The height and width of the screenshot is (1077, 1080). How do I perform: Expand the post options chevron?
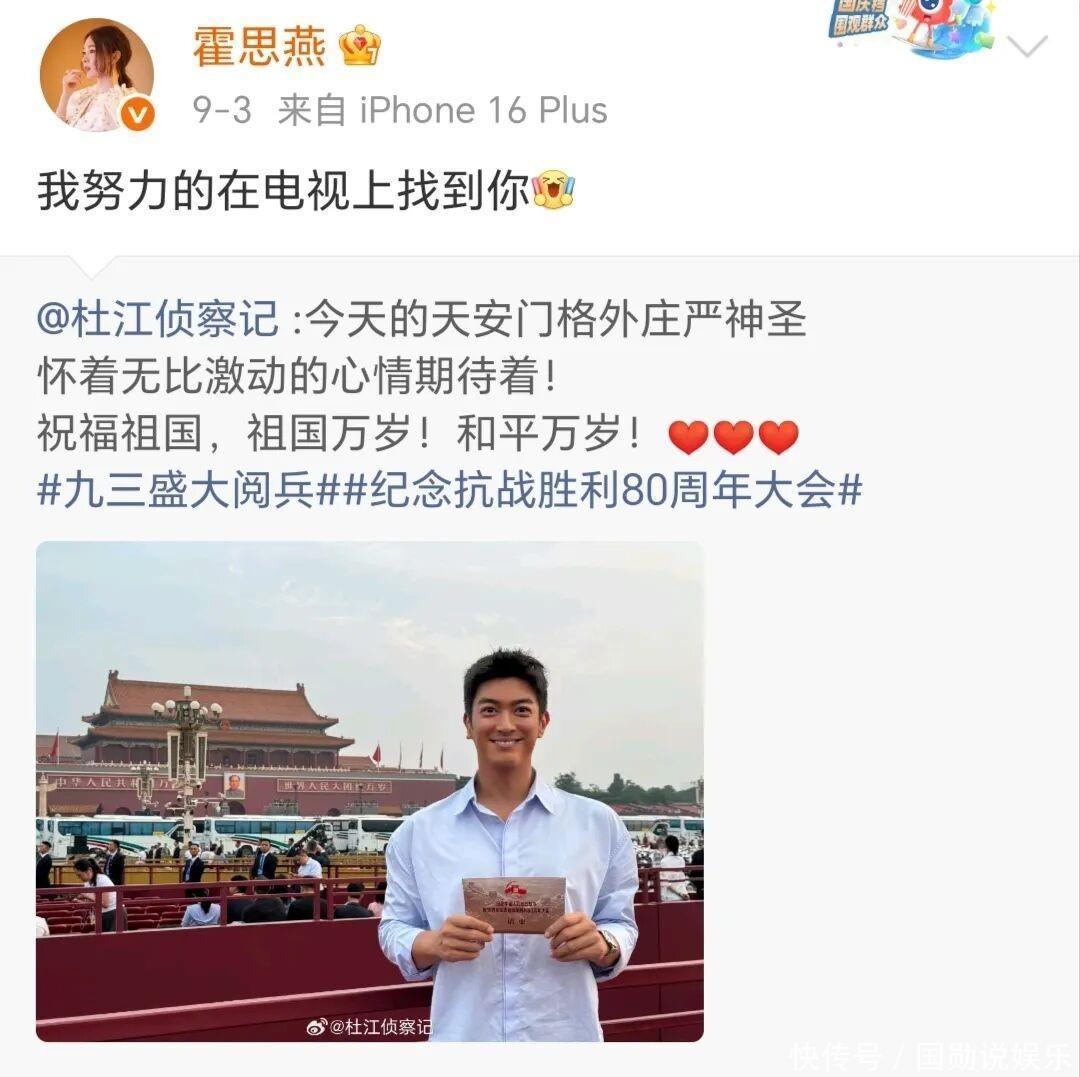(1028, 46)
